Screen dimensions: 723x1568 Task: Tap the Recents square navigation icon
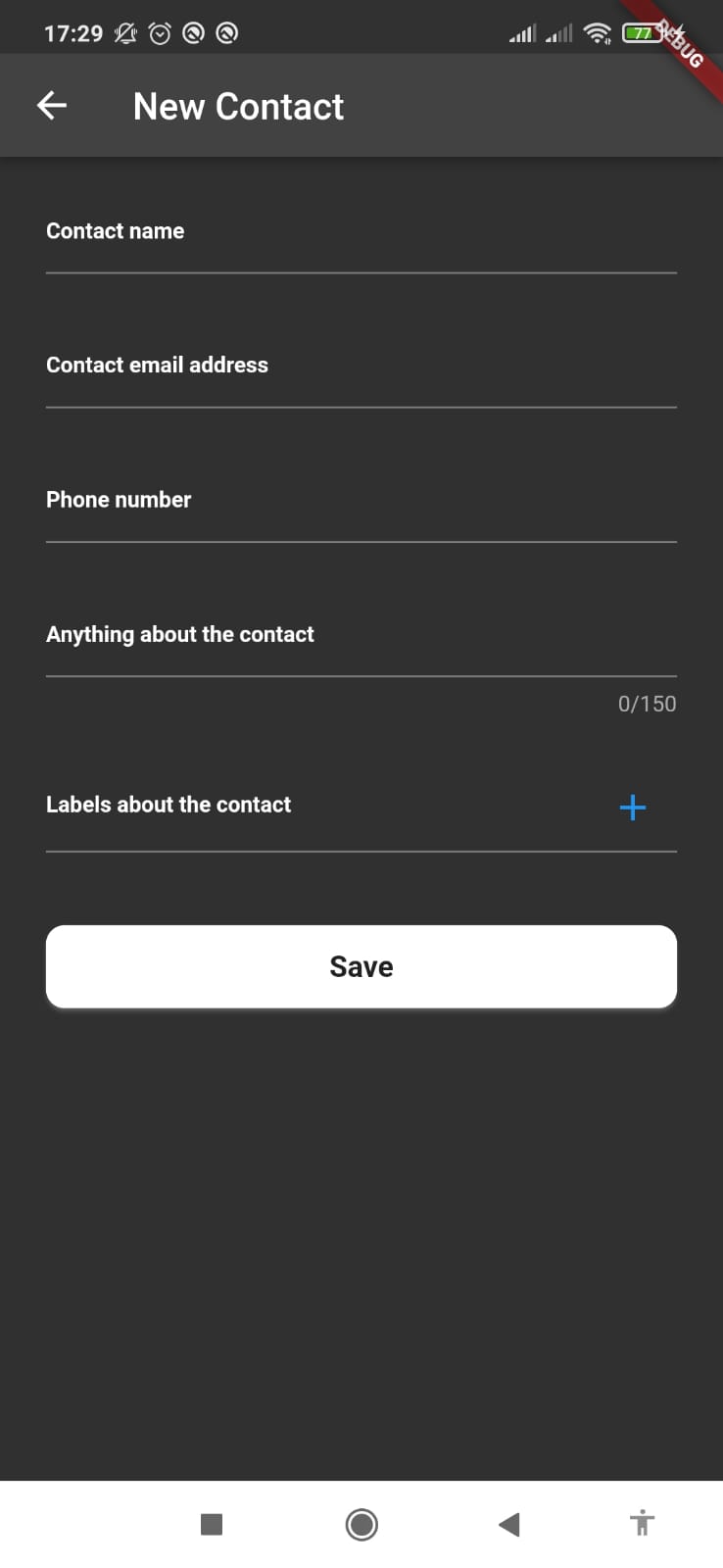(211, 1524)
